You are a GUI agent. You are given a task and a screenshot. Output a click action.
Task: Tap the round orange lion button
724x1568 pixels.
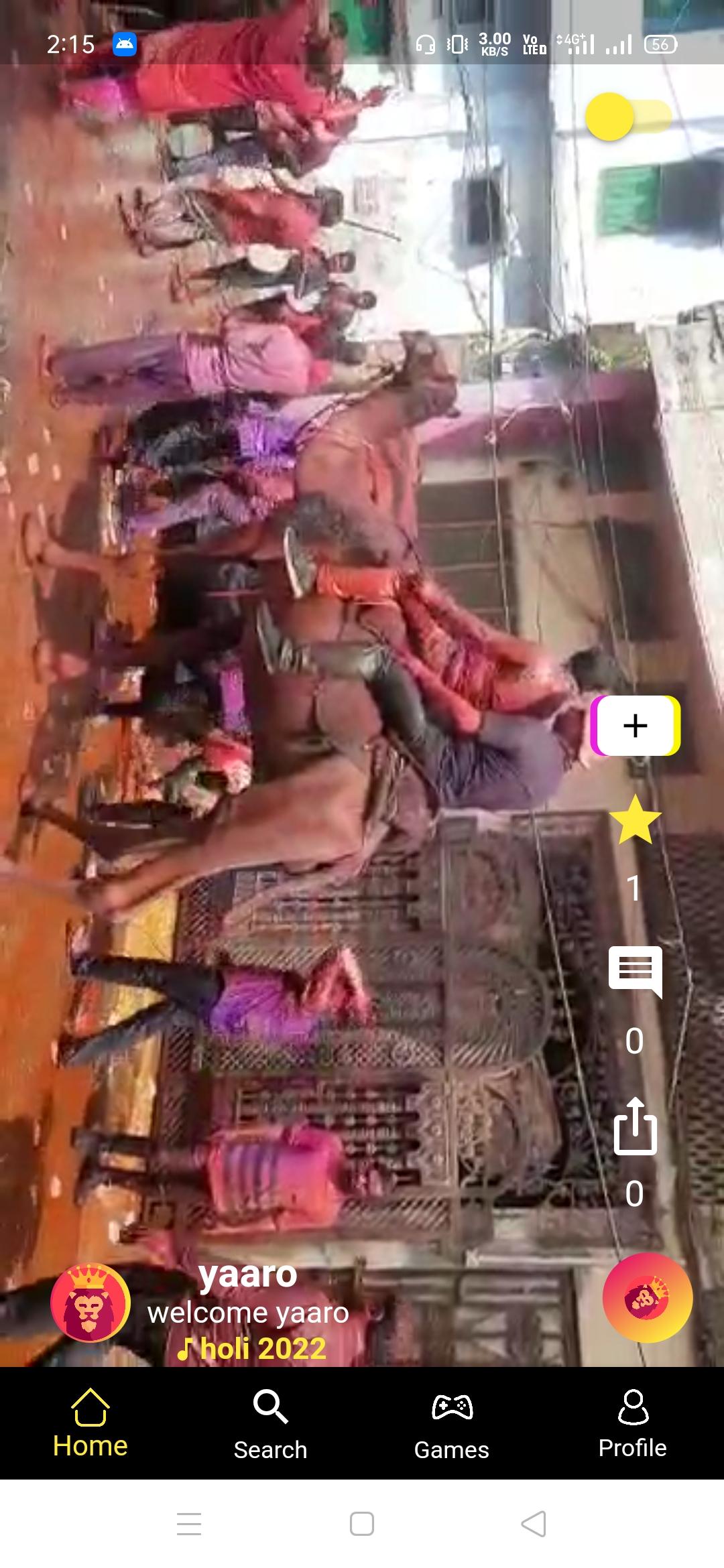[647, 1298]
